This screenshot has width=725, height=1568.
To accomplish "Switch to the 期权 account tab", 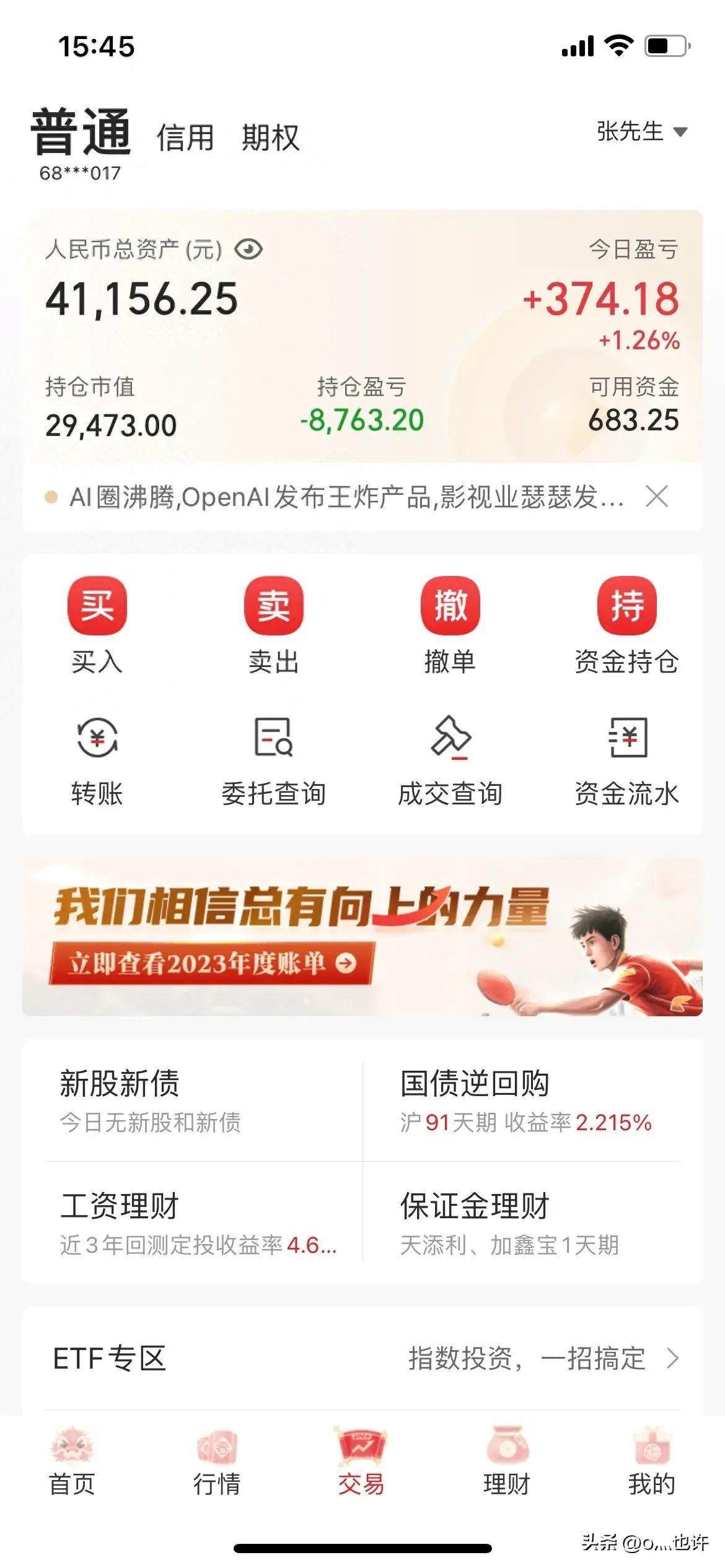I will [270, 137].
